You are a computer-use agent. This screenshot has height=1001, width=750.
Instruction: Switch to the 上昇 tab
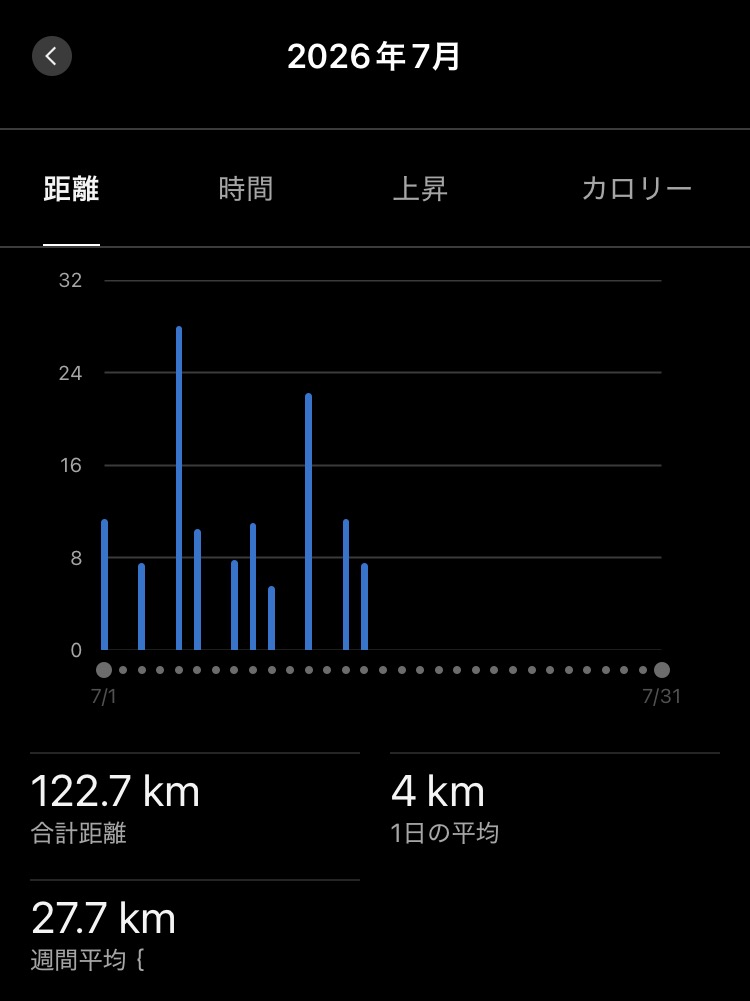pos(420,189)
